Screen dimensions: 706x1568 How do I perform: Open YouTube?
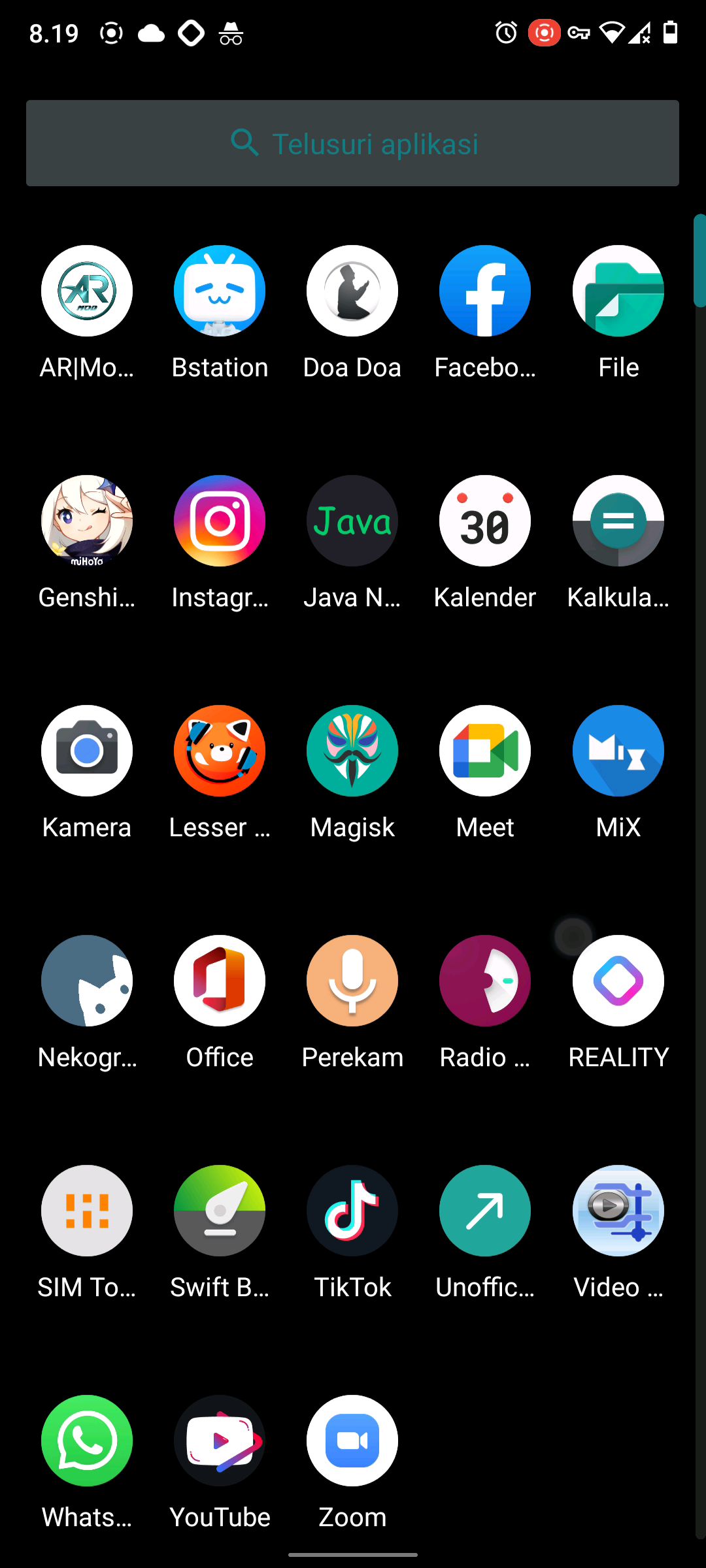220,1441
